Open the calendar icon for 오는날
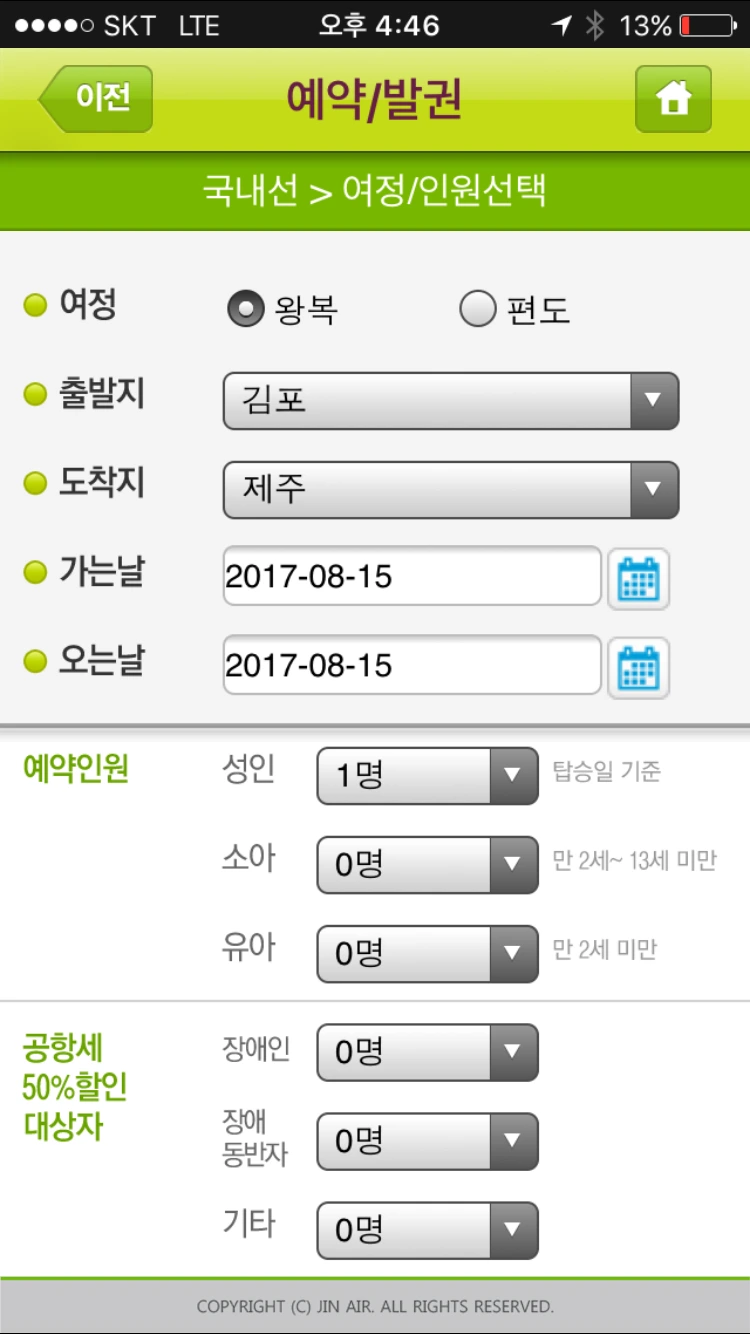The image size is (750, 1334). [638, 668]
